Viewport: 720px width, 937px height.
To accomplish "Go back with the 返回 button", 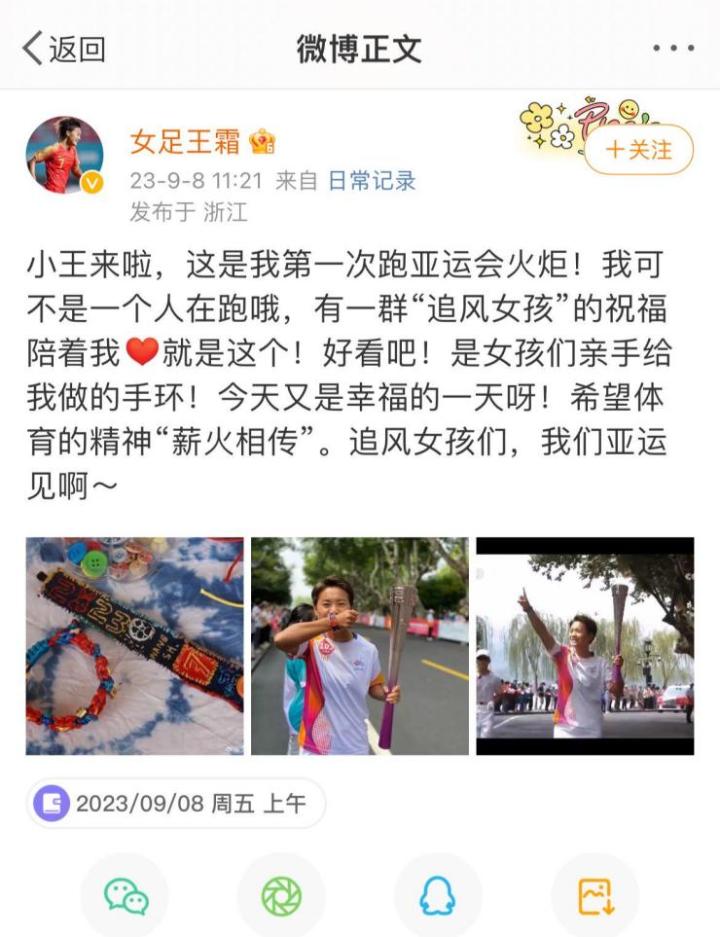I will 64,48.
